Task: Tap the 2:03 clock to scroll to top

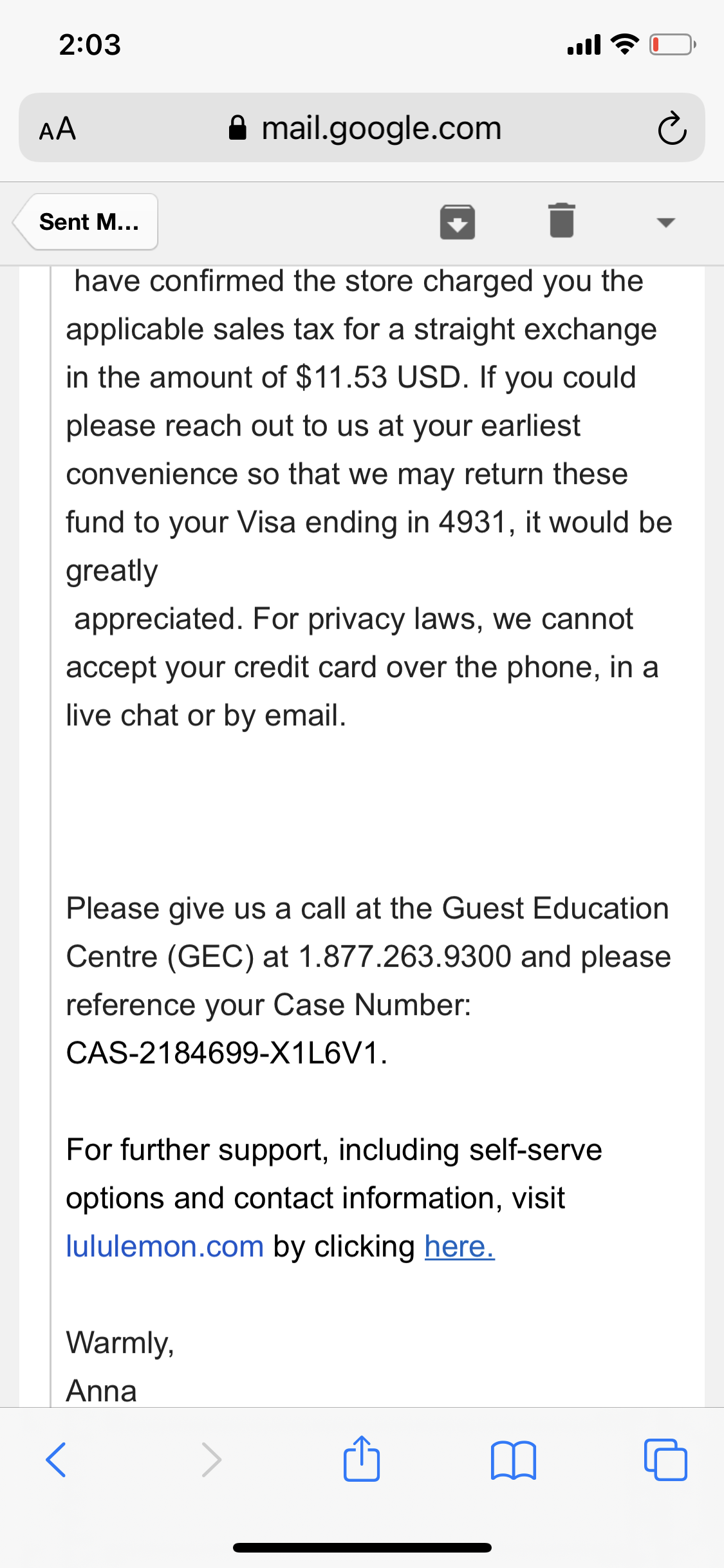Action: point(88,44)
